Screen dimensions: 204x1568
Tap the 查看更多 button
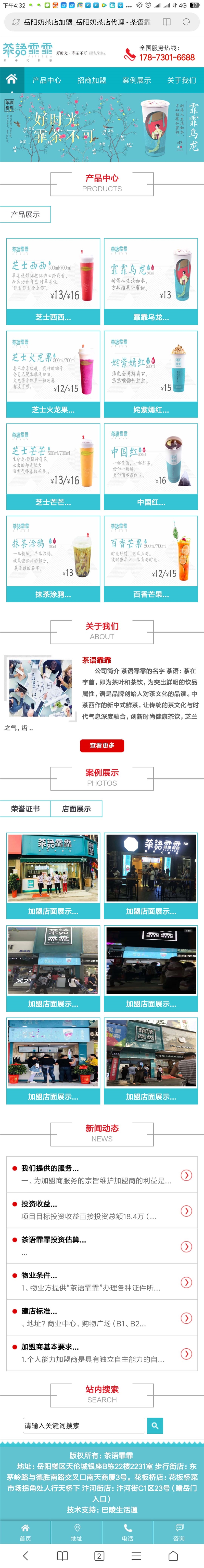pos(102,745)
